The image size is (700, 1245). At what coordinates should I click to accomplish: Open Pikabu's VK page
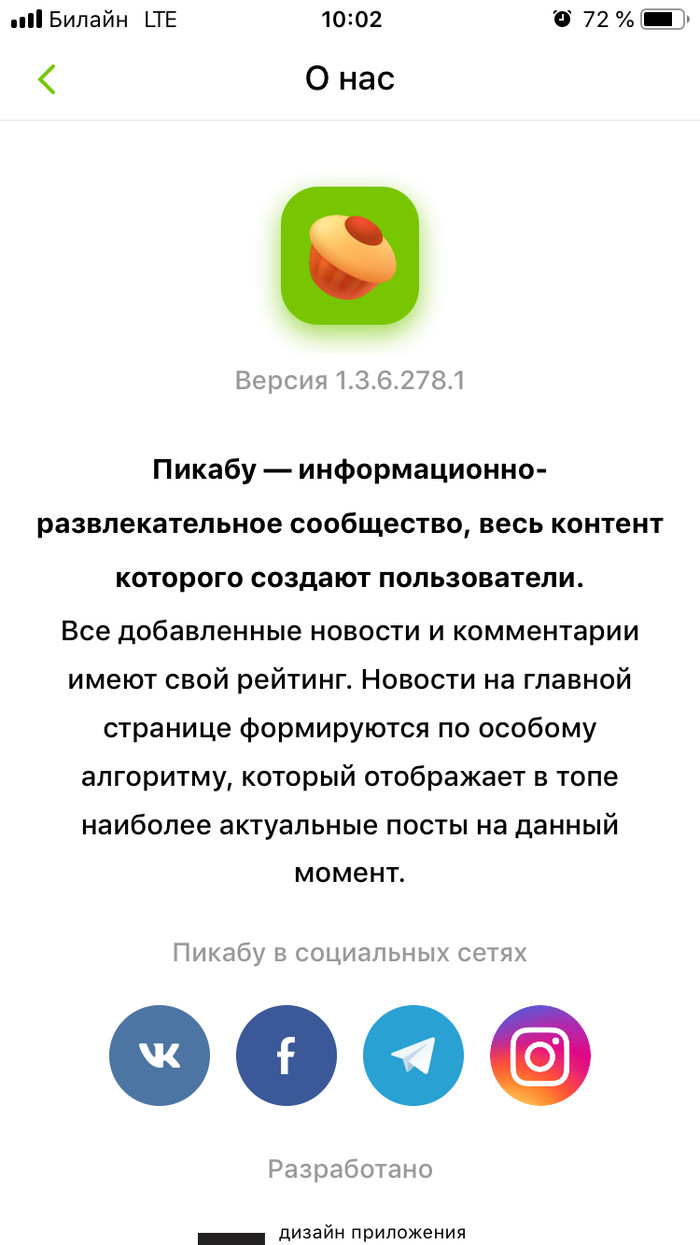click(159, 1055)
